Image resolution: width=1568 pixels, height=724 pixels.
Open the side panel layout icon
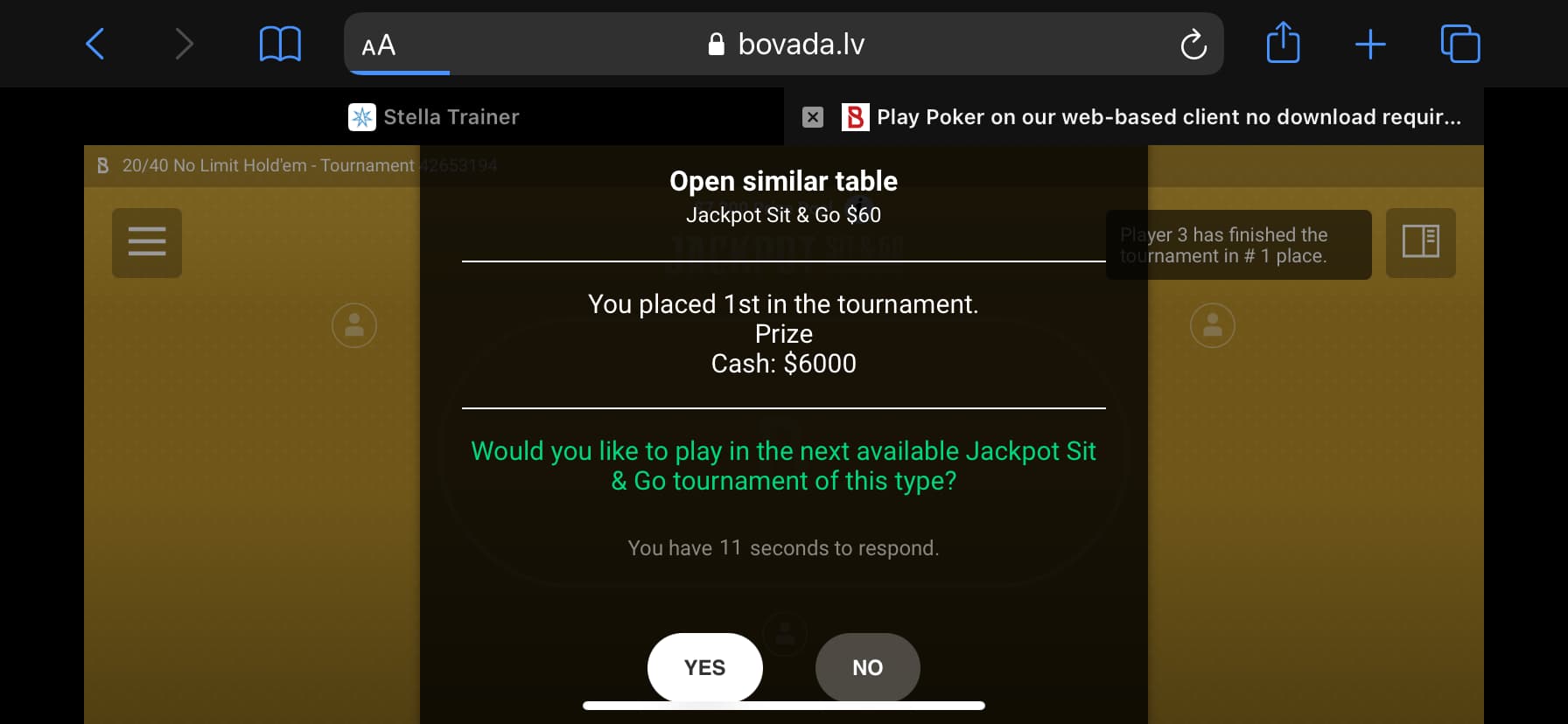coord(1420,242)
